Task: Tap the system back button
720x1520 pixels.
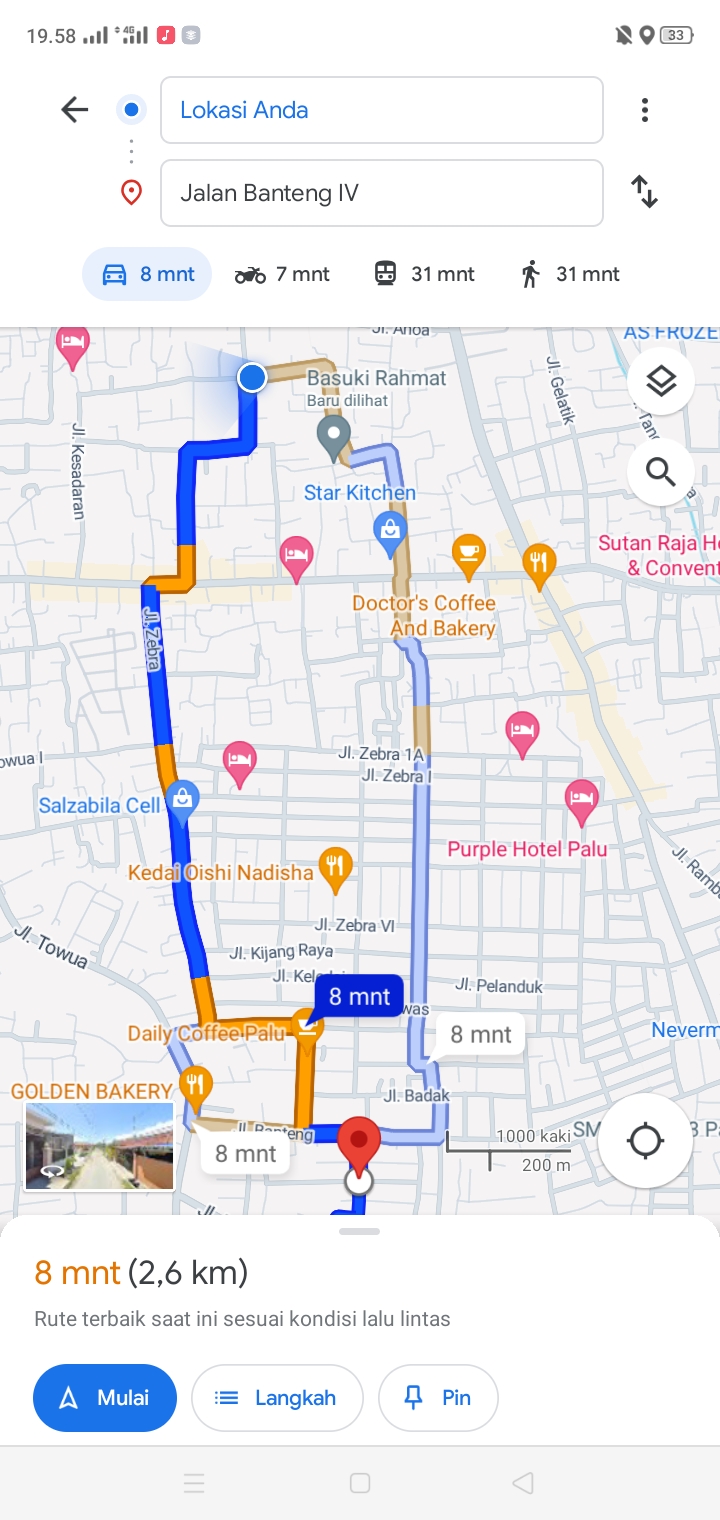Action: coord(522,1483)
